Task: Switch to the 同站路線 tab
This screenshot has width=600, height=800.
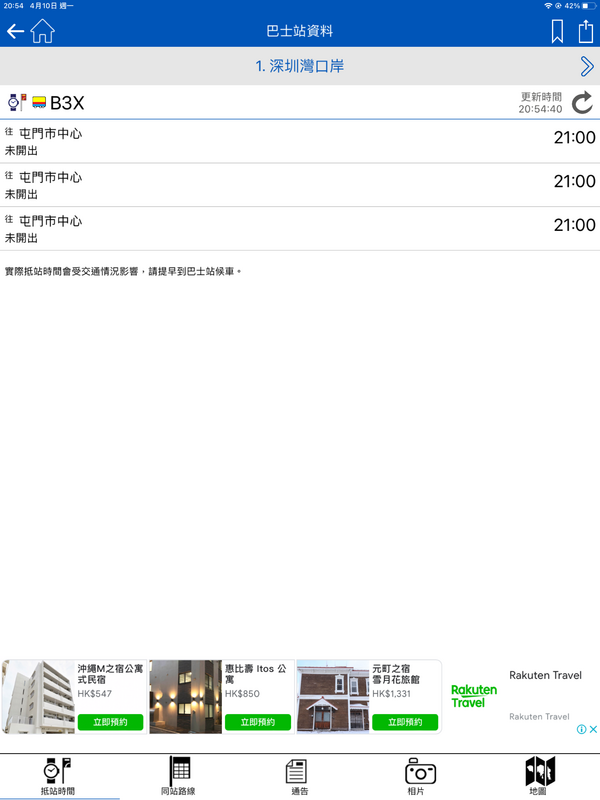Action: (179, 776)
